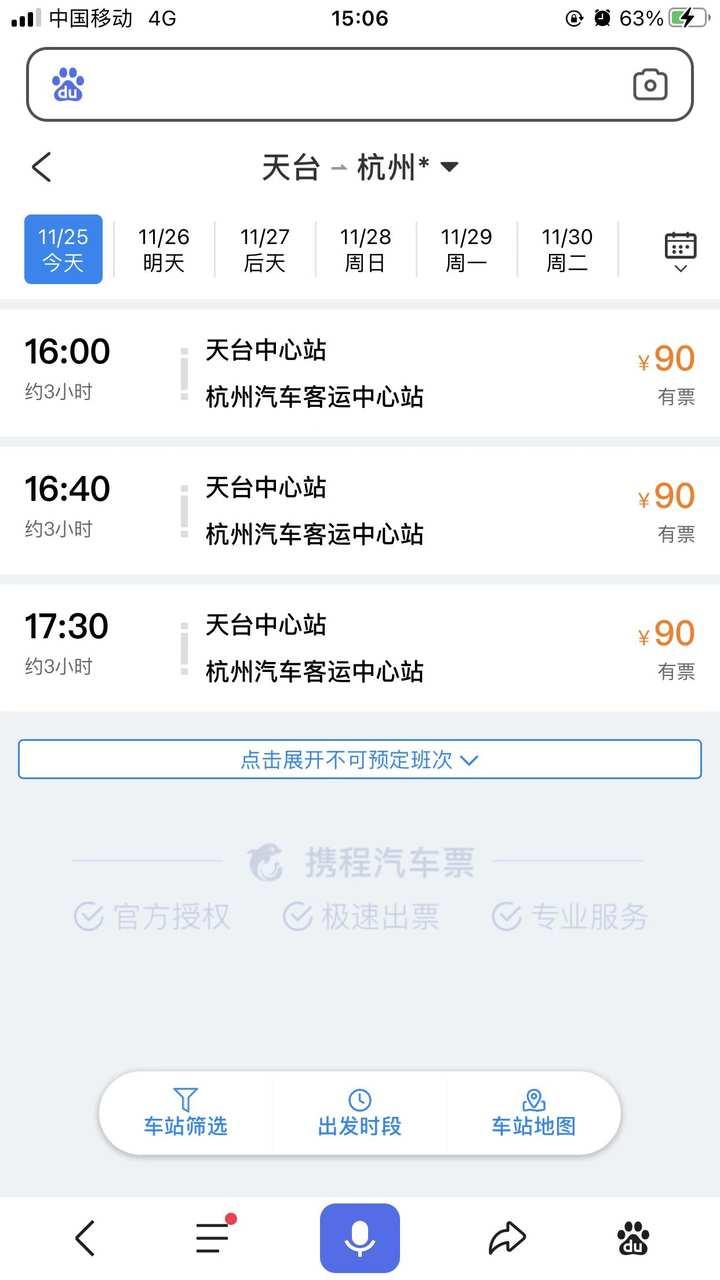720x1280 pixels.
Task: Open the 17:30 bus departure
Action: tap(360, 647)
